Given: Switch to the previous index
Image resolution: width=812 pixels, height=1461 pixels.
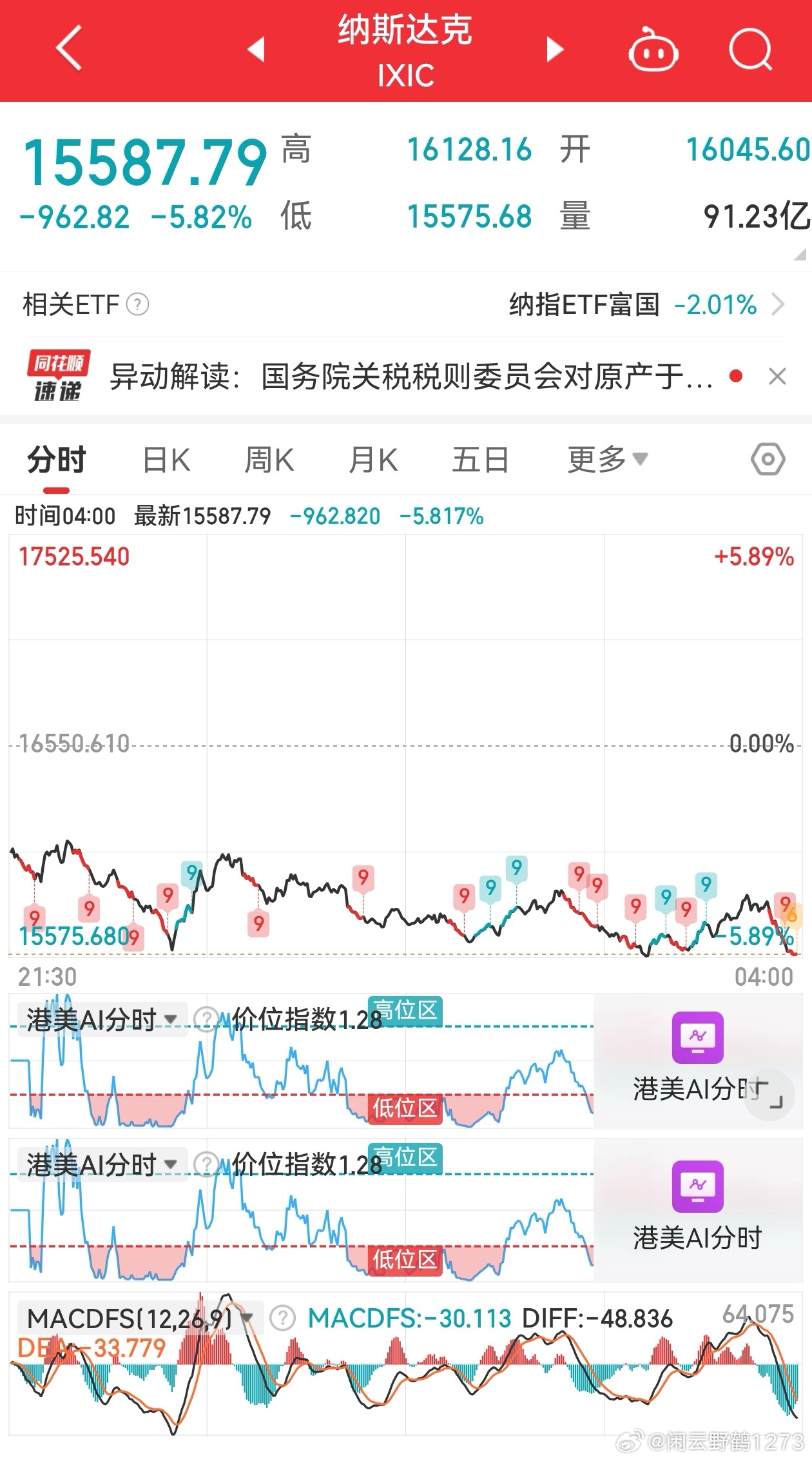Looking at the screenshot, I should (256, 50).
